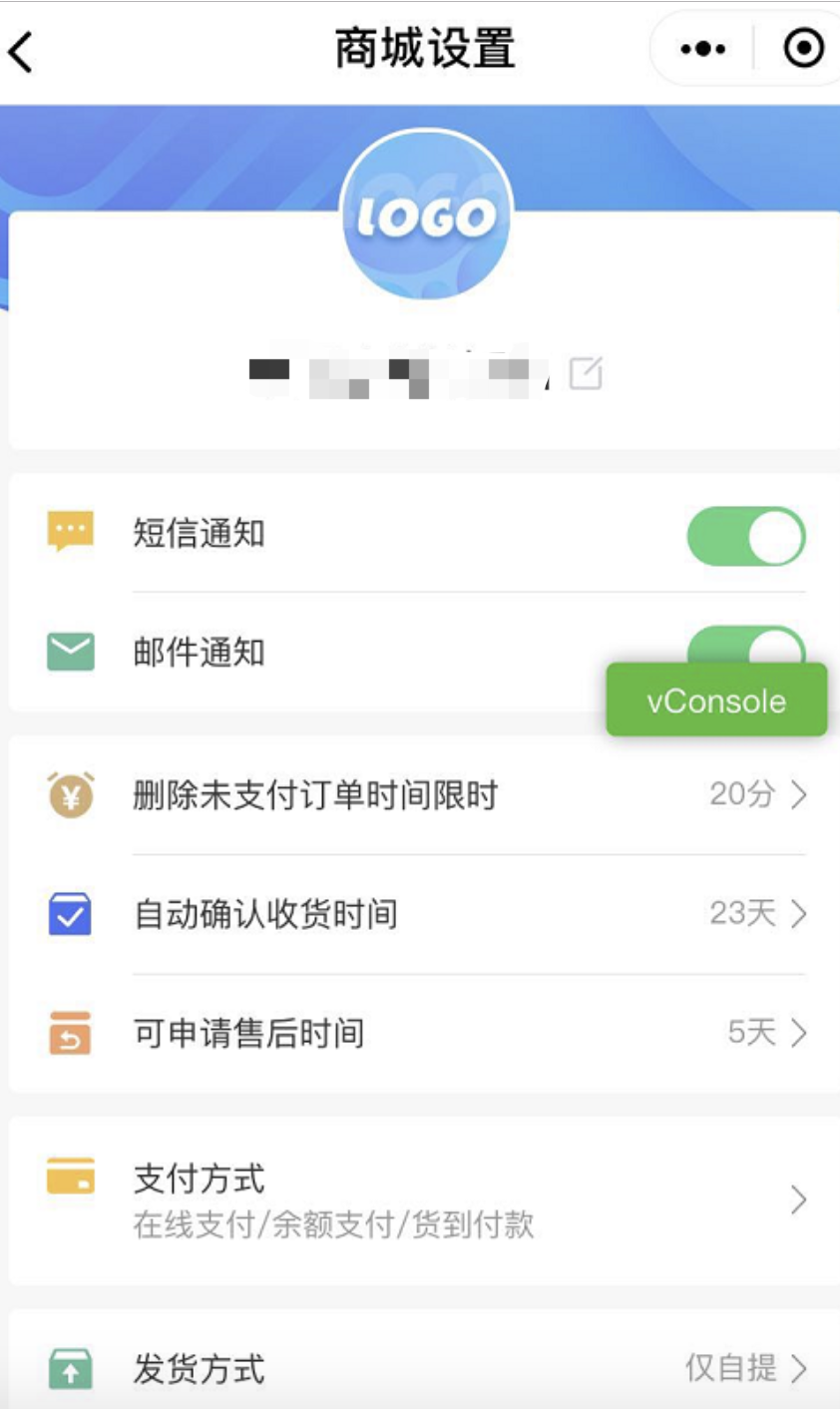Image resolution: width=840 pixels, height=1409 pixels.
Task: Open the mini program three-dot menu
Action: 702,49
